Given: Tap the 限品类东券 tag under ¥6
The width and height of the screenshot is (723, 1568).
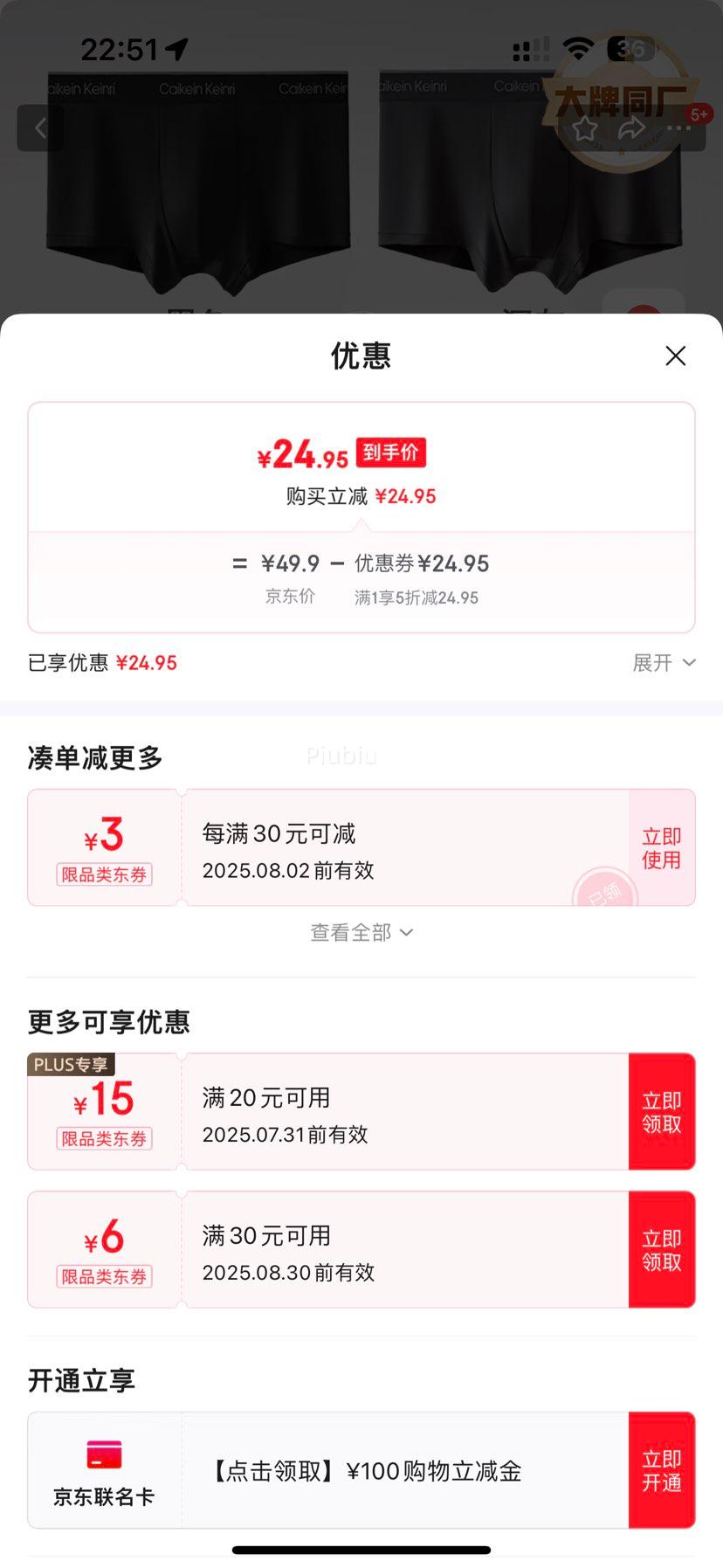Looking at the screenshot, I should point(103,1277).
